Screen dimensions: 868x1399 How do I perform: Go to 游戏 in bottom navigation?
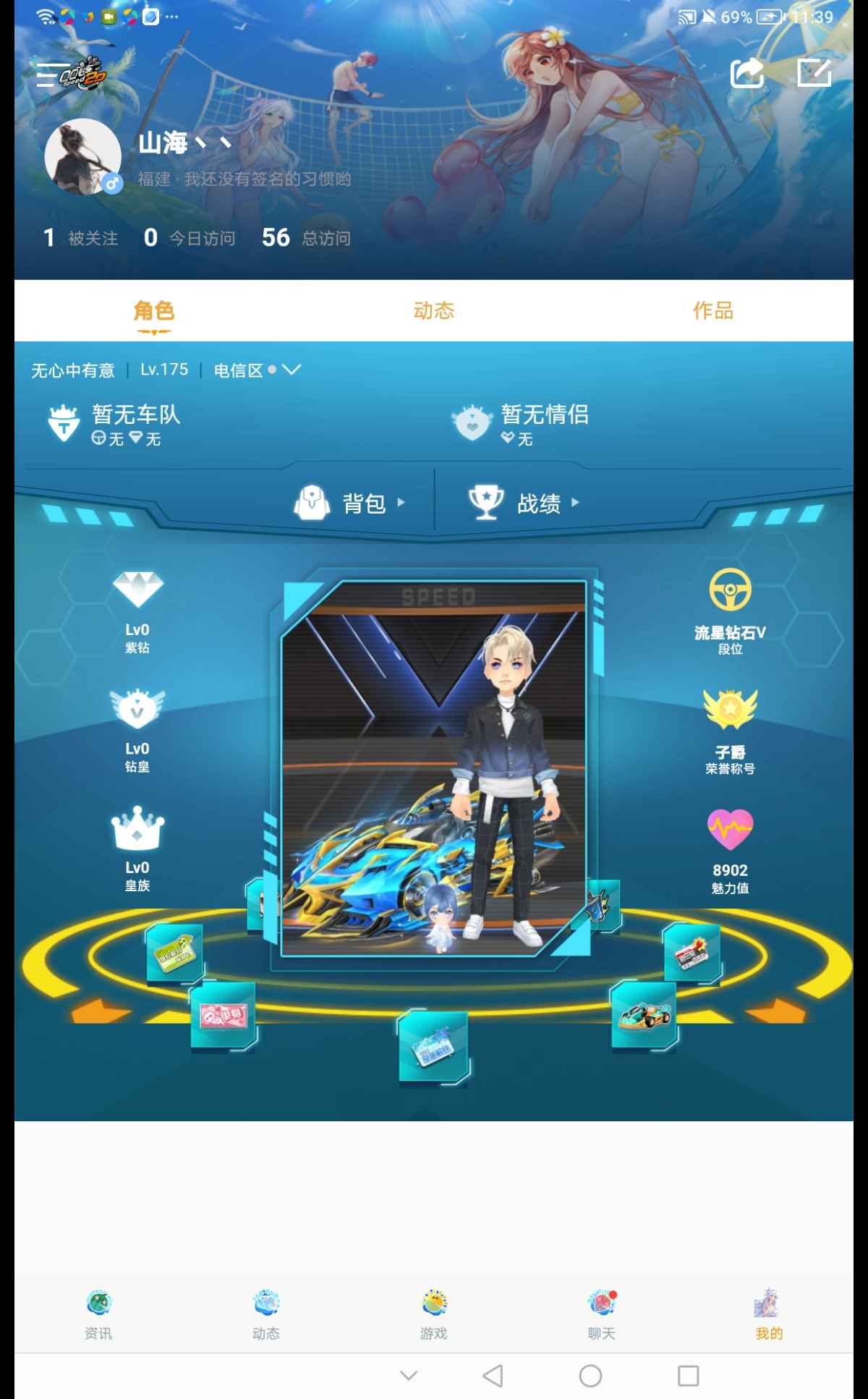pos(434,1313)
